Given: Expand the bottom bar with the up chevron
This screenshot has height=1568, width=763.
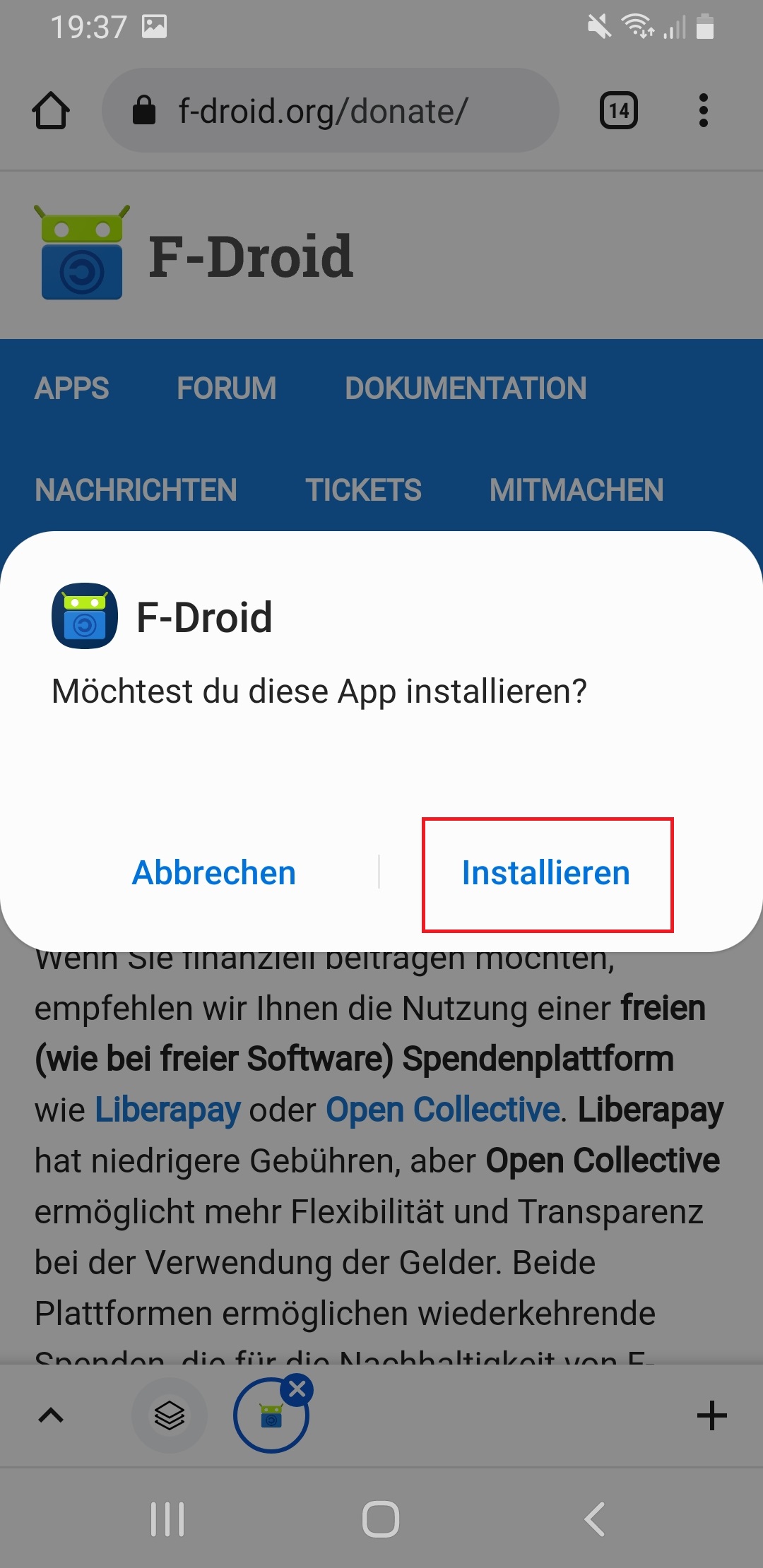Looking at the screenshot, I should [51, 1415].
